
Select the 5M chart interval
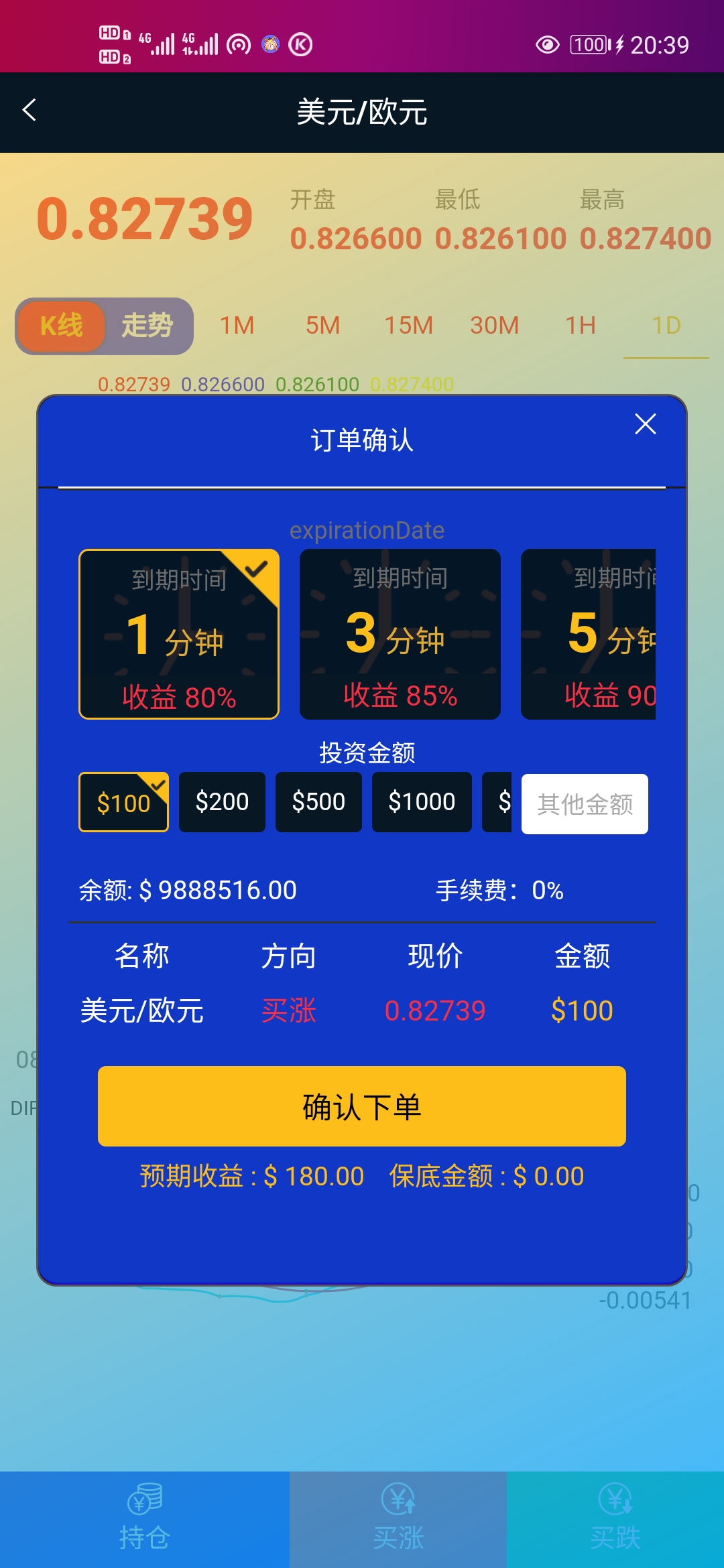coord(323,326)
